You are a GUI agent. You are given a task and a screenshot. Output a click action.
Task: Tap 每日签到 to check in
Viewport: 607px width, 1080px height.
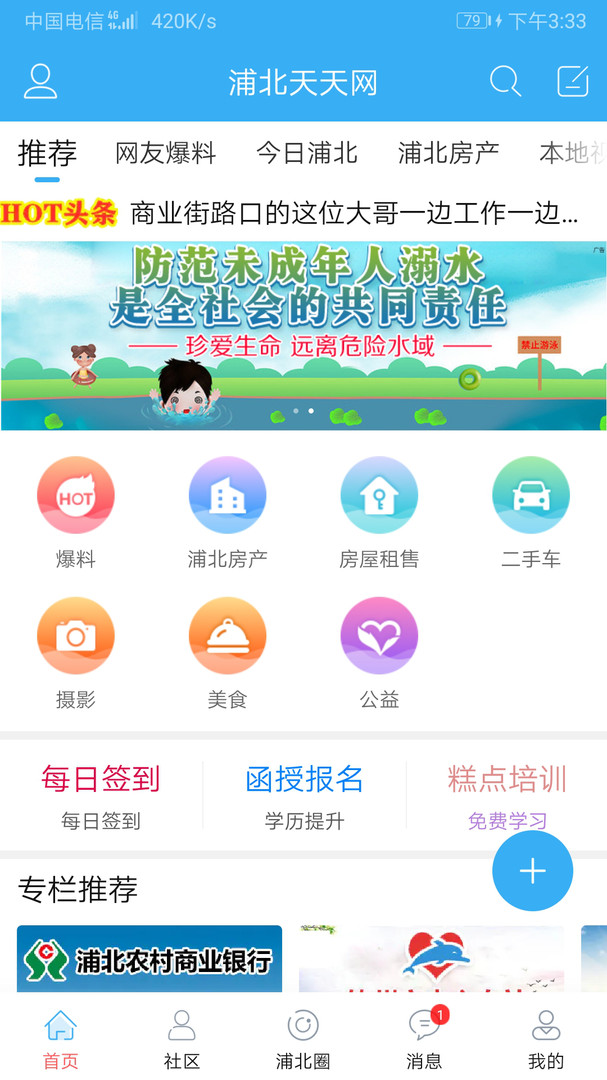[x=101, y=795]
